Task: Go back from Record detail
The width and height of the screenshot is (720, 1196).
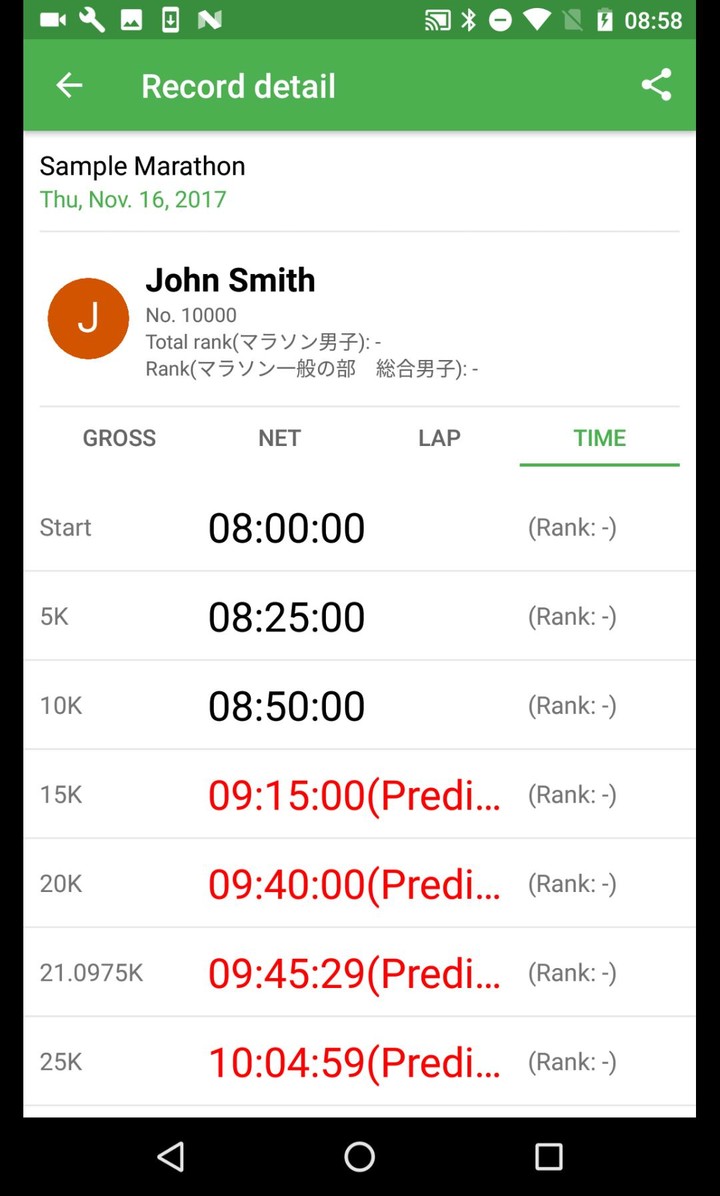Action: pos(69,86)
